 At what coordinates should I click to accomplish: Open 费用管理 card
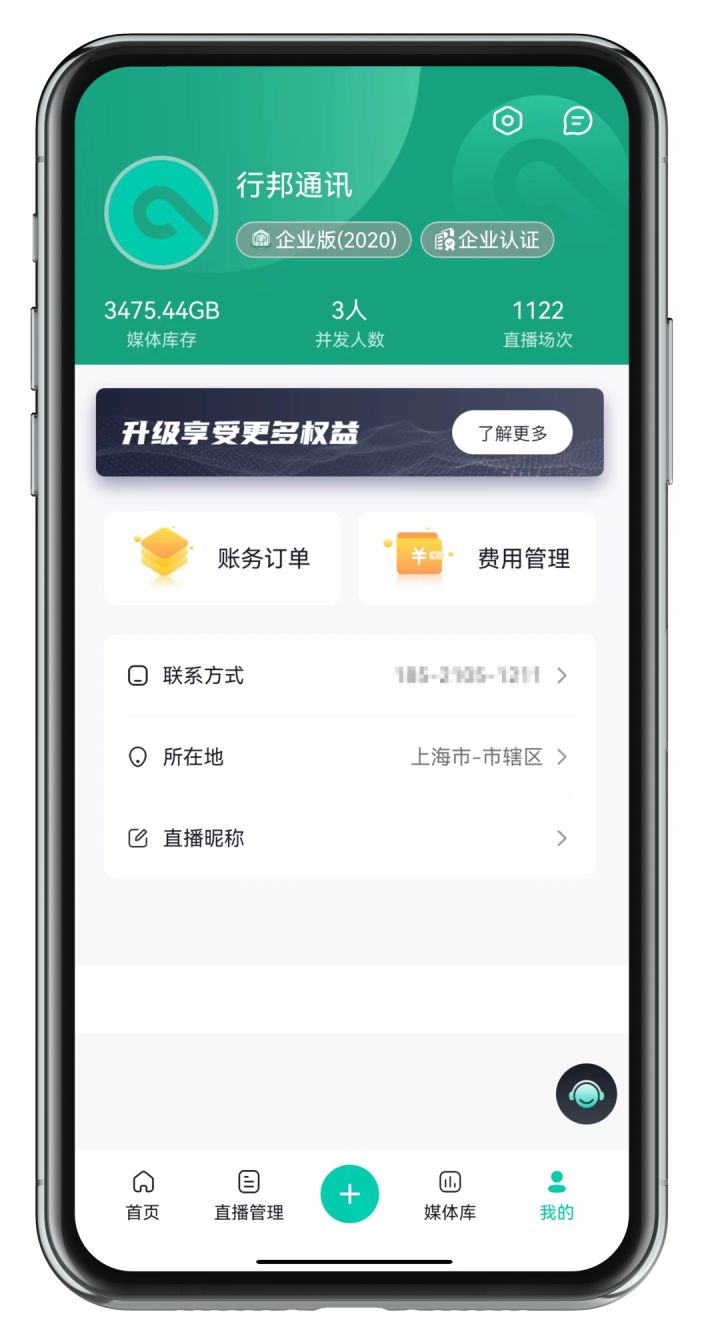point(477,558)
